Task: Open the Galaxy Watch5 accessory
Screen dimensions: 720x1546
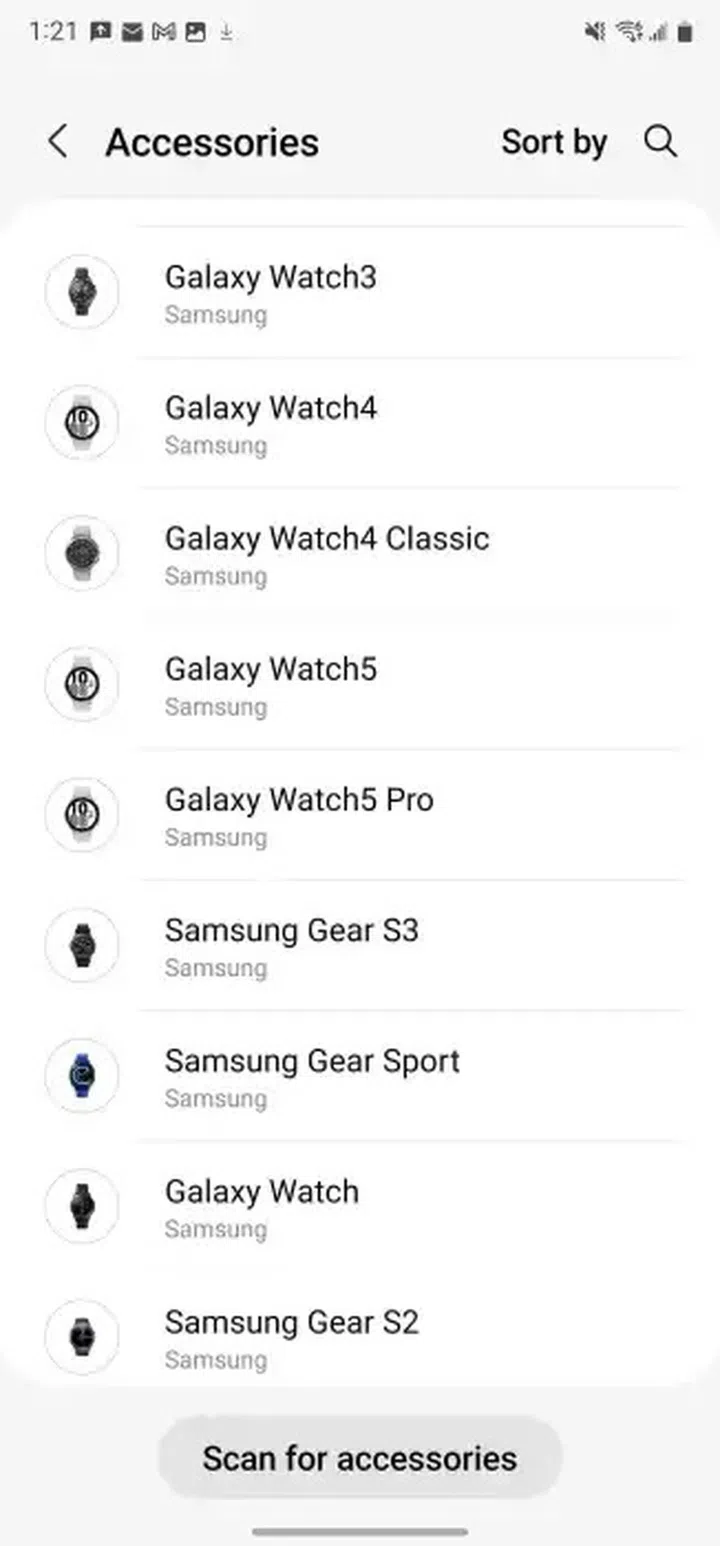Action: click(x=360, y=684)
